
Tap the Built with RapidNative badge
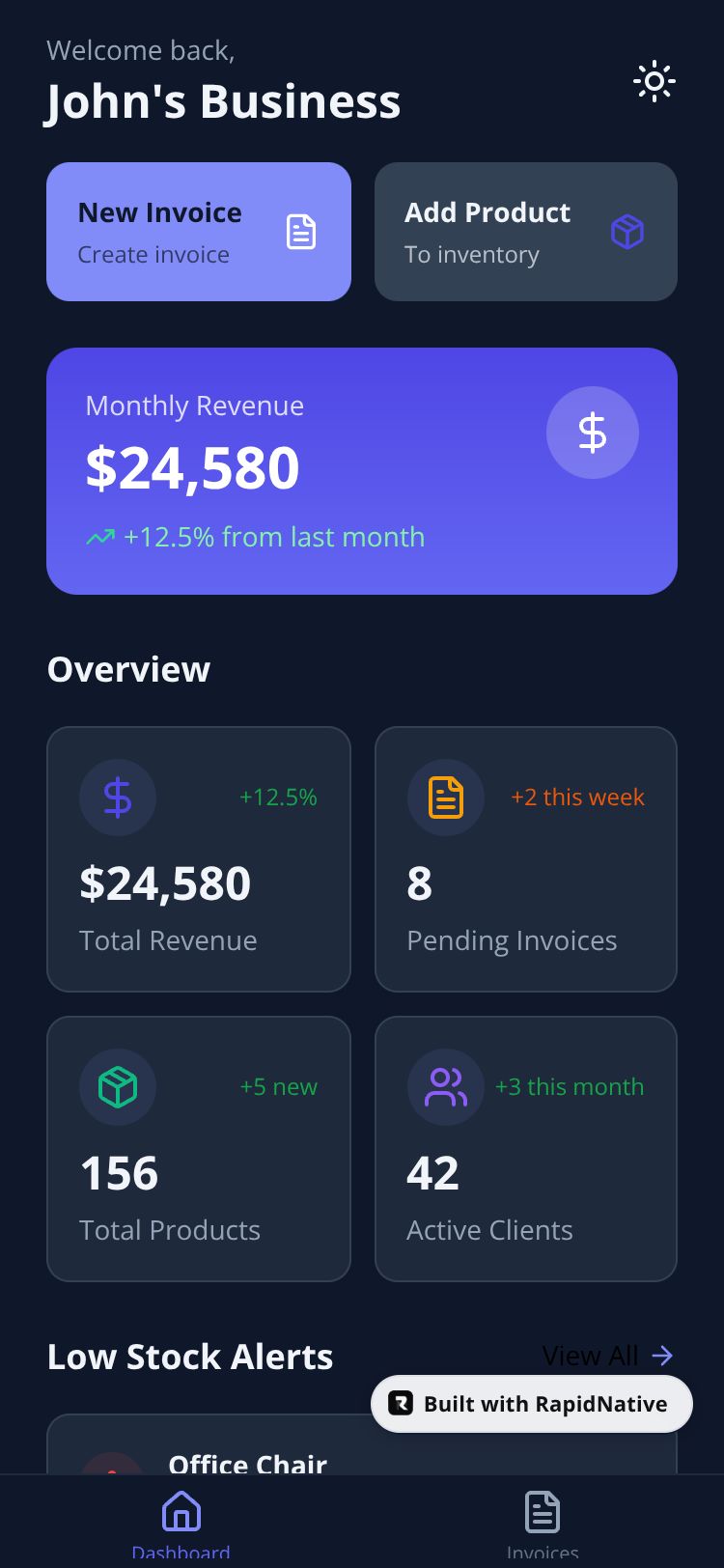coord(532,1404)
